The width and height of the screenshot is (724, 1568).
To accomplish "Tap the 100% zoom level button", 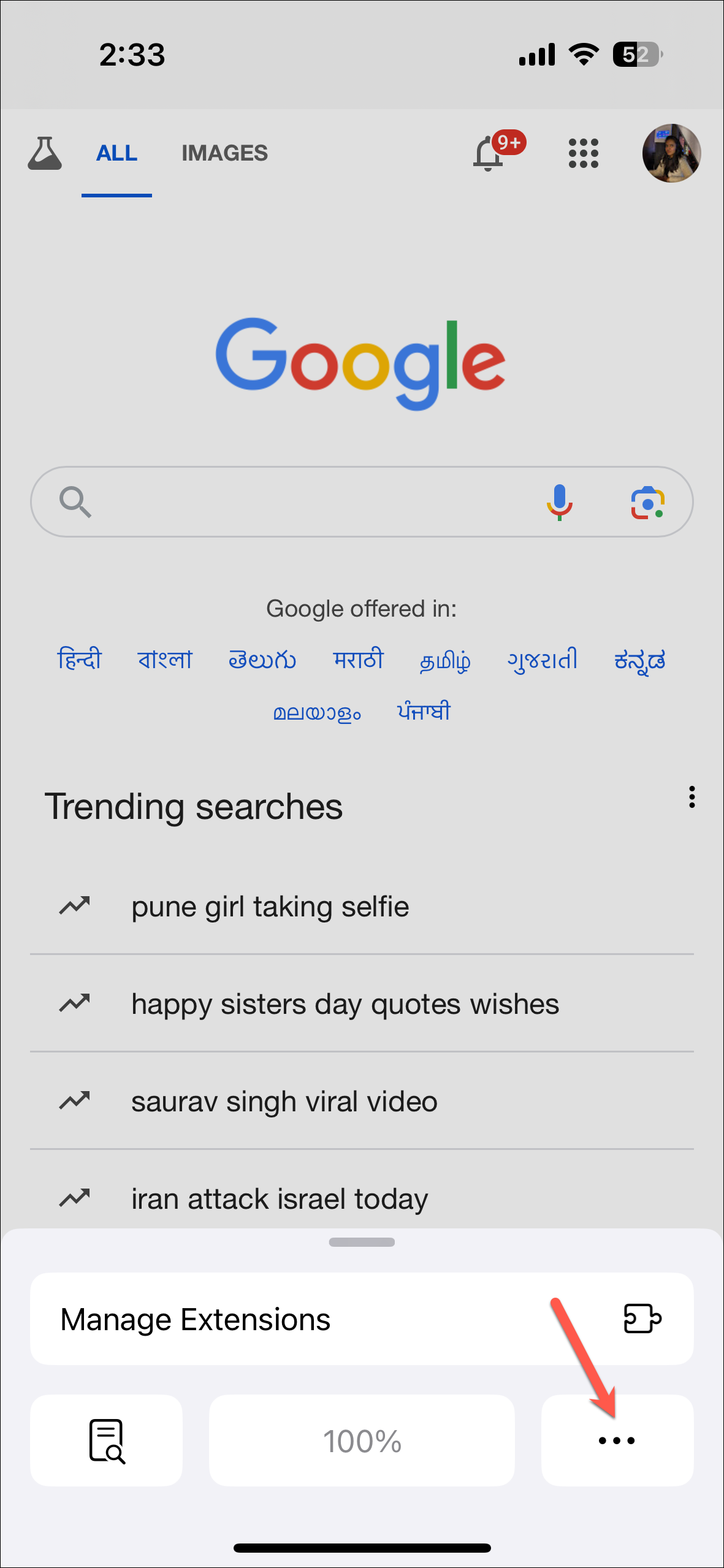I will click(362, 1441).
